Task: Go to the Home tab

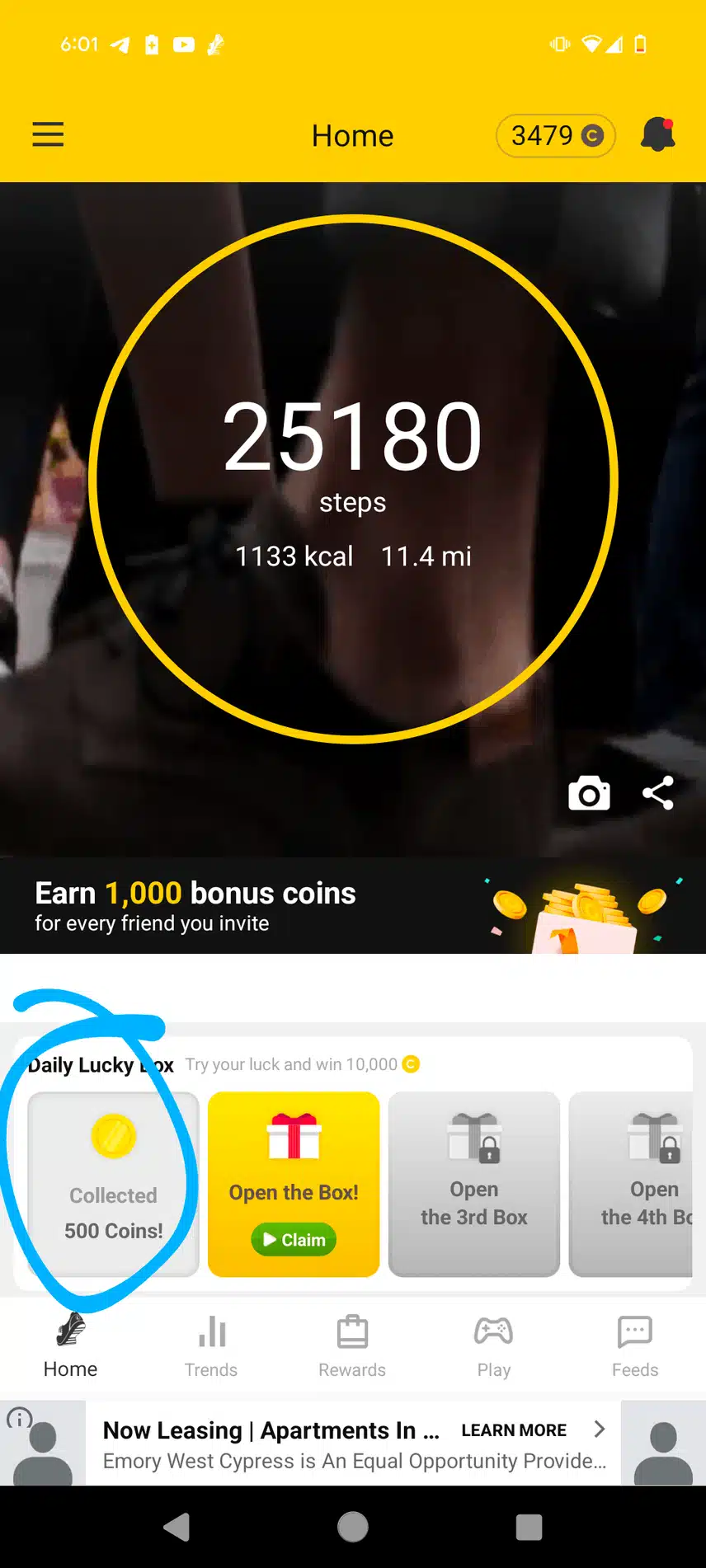Action: 70,1346
